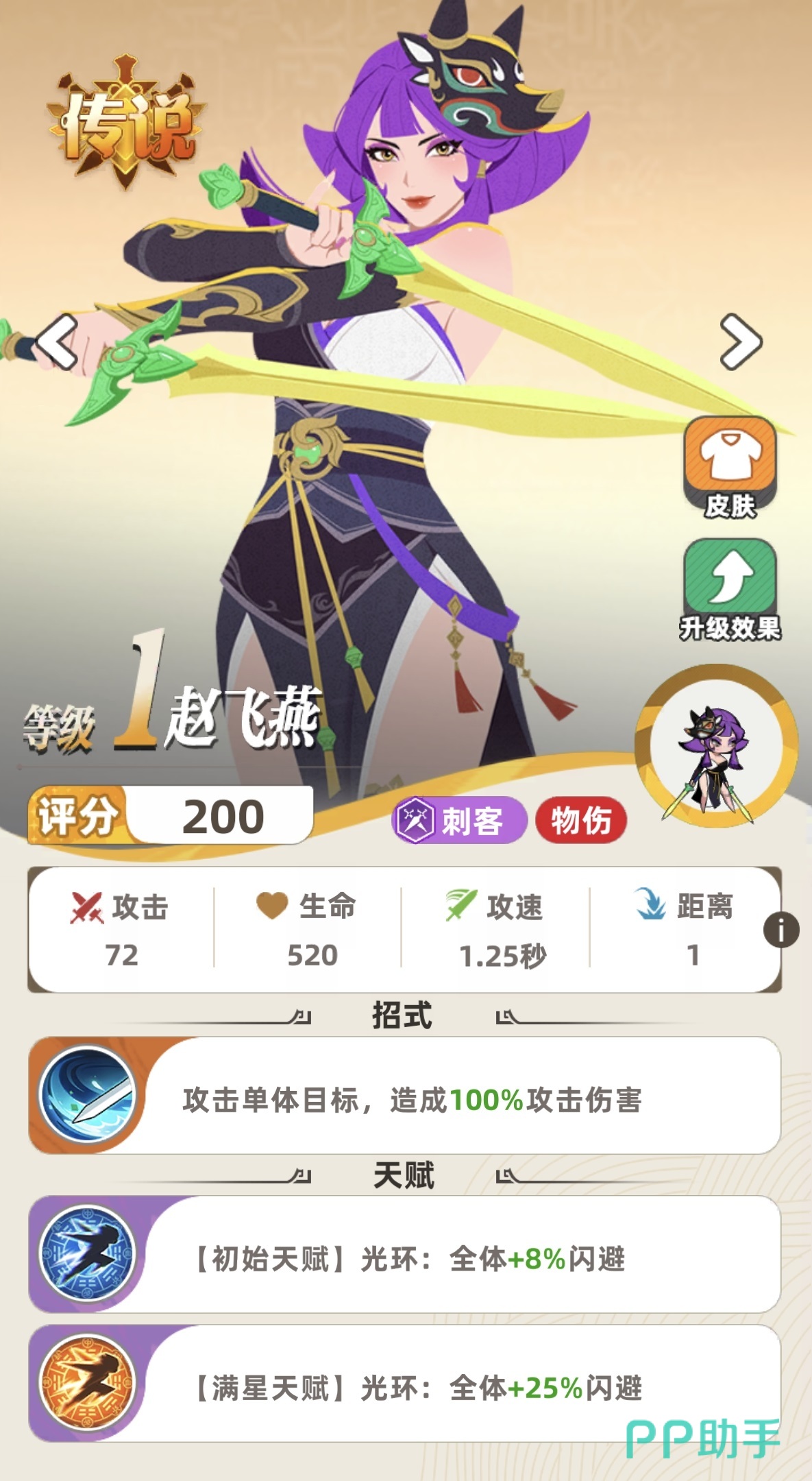The width and height of the screenshot is (812, 1481).
Task: Tap the info icon beside the stats
Action: (781, 930)
